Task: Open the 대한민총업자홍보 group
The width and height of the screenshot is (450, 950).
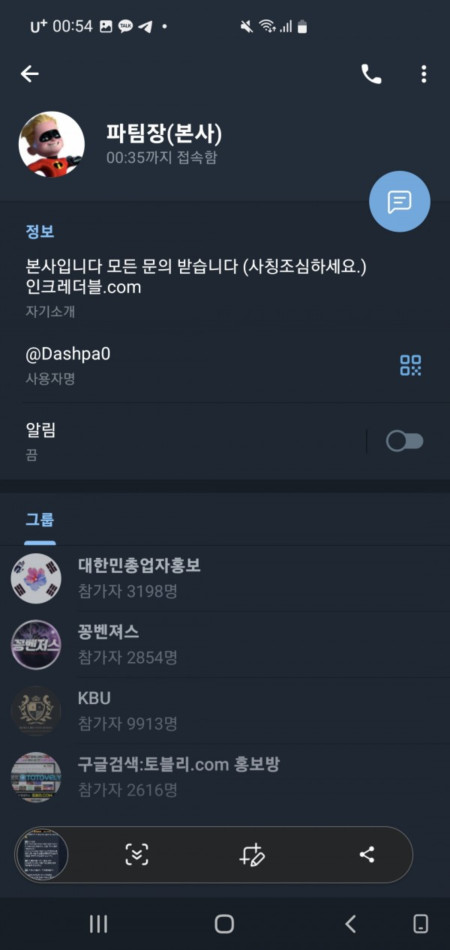Action: 225,578
